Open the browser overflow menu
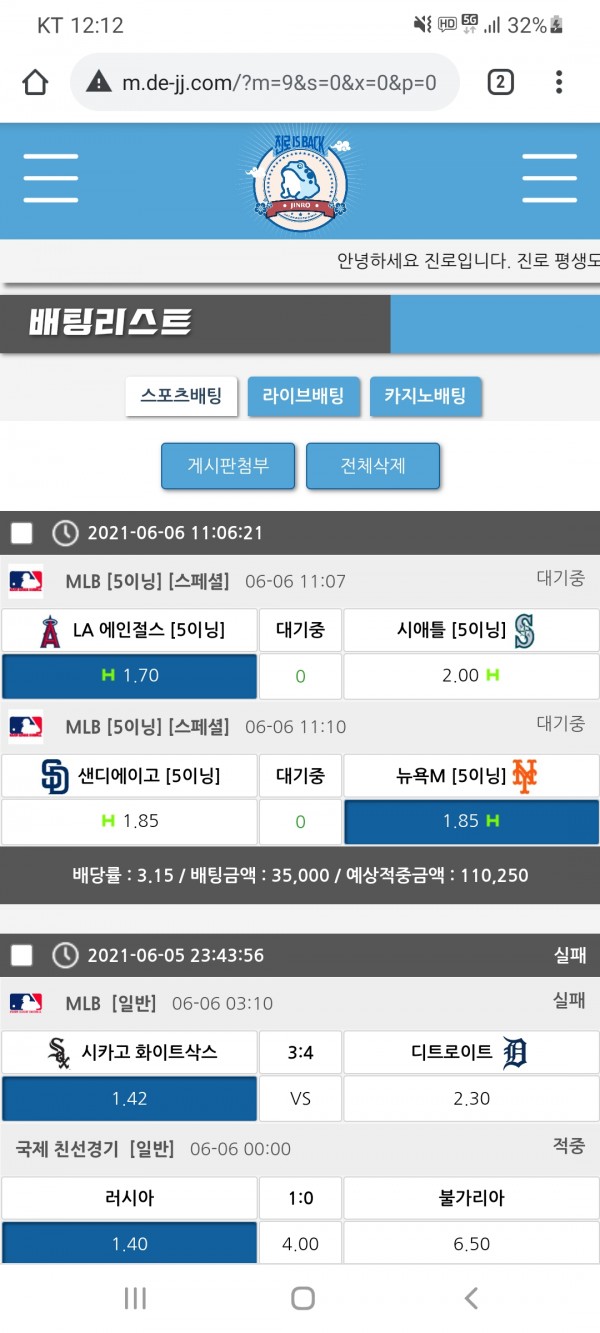The height and width of the screenshot is (1333, 600). [x=559, y=82]
